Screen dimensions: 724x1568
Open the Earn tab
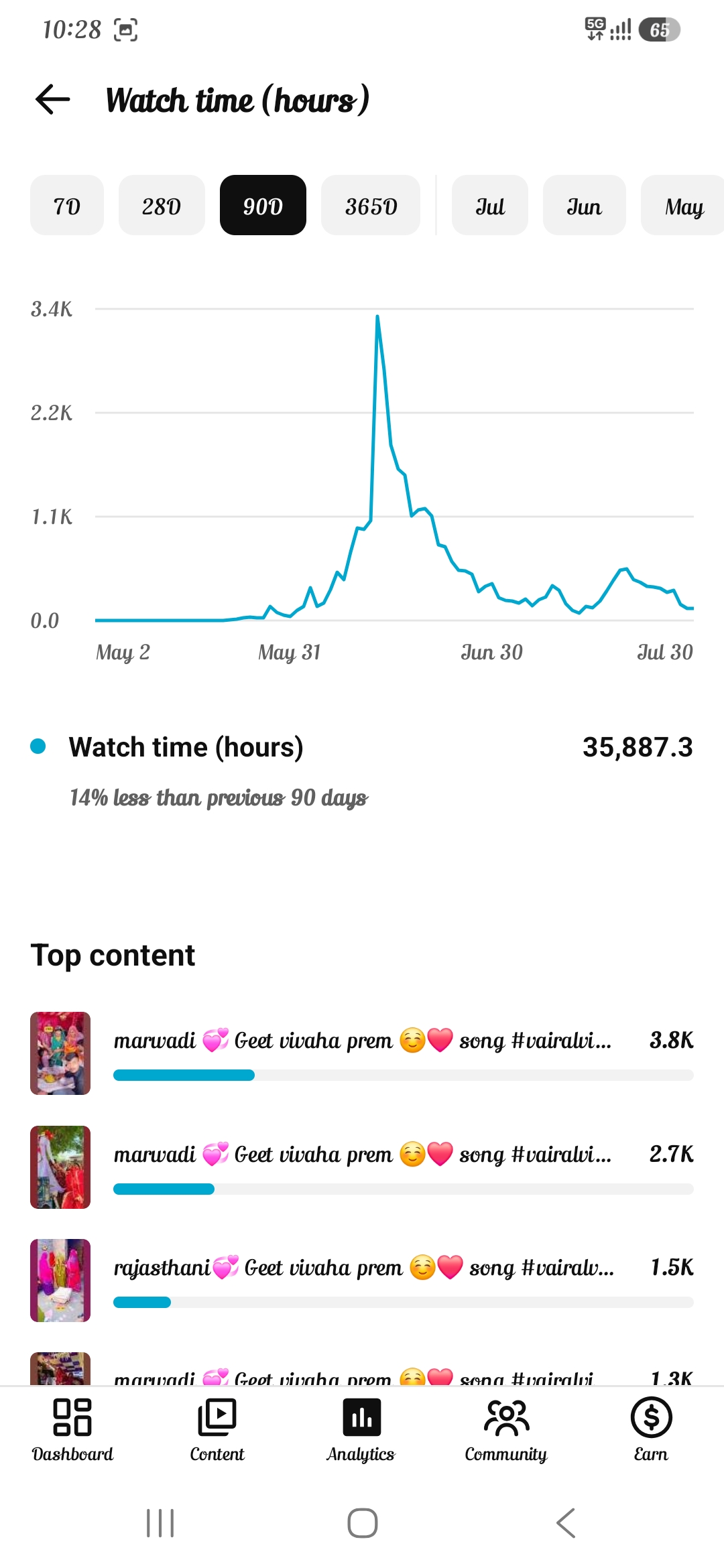[651, 1430]
